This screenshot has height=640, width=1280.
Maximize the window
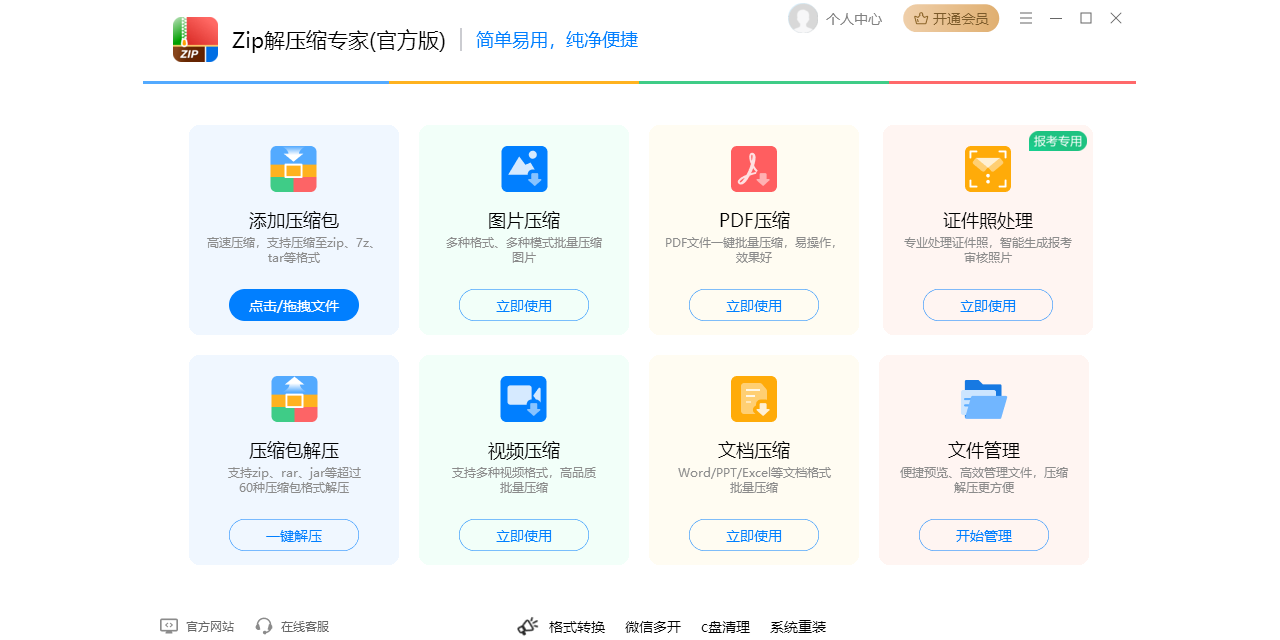point(1086,18)
